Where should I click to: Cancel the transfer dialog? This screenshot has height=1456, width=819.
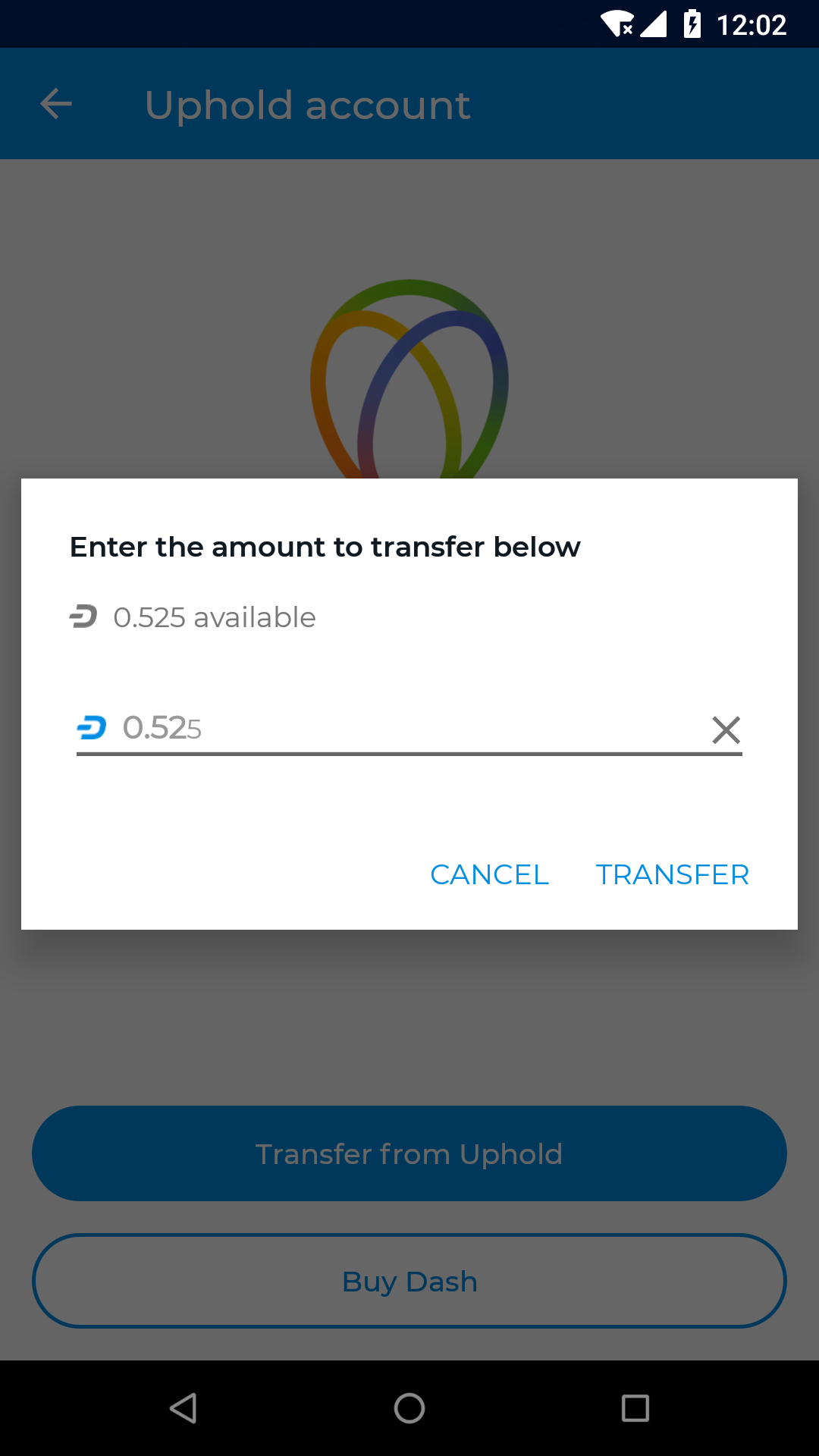pyautogui.click(x=489, y=874)
